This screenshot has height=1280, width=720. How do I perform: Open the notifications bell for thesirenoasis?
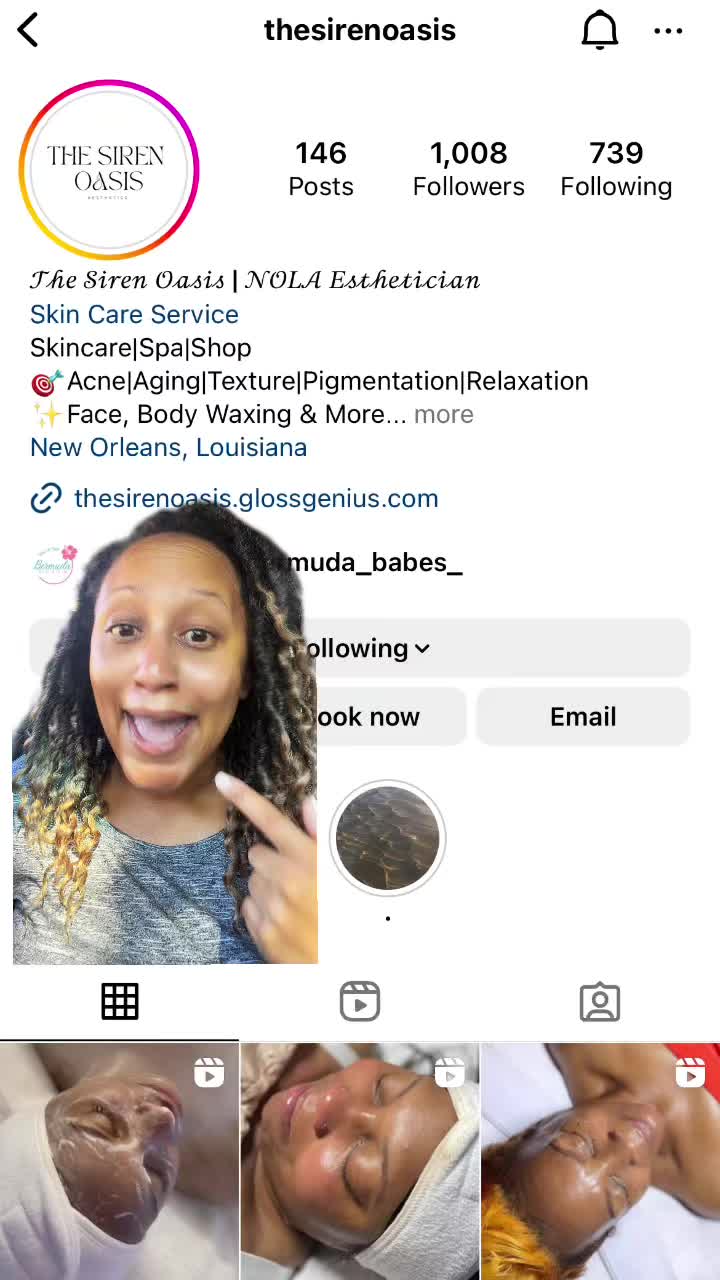click(x=600, y=31)
